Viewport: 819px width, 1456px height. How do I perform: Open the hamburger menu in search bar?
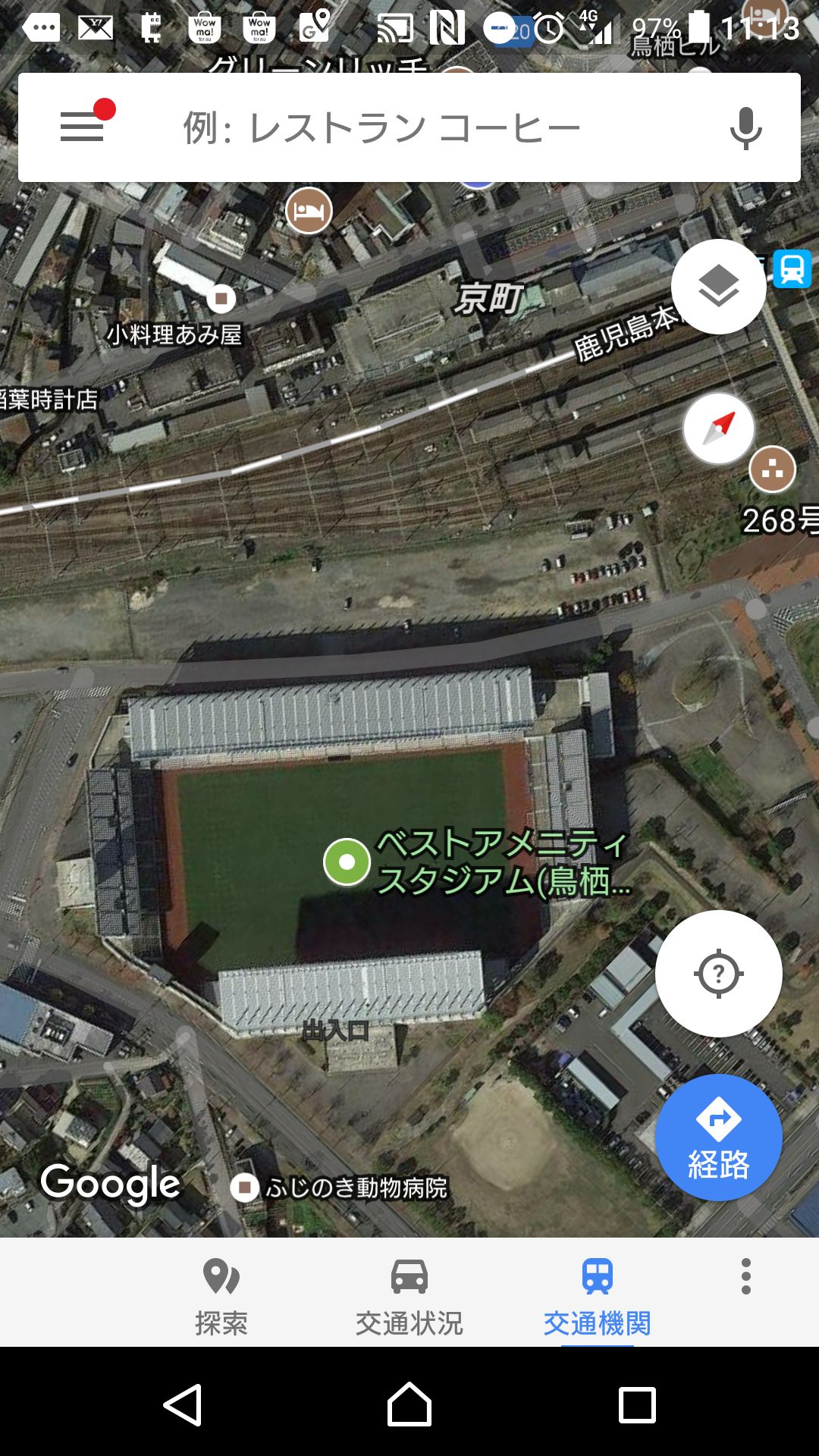pyautogui.click(x=82, y=127)
